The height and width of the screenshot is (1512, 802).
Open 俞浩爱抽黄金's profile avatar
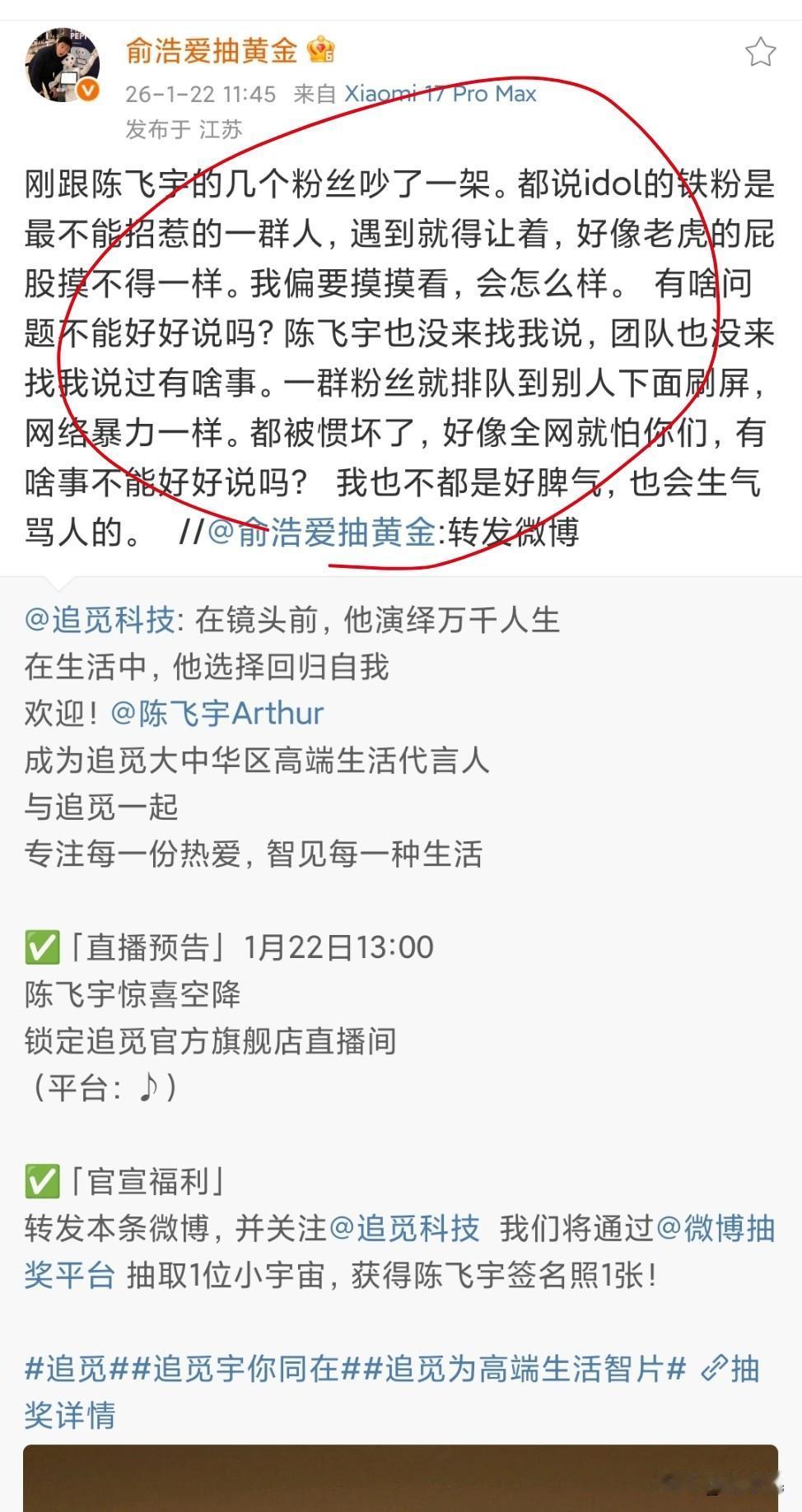[62, 66]
